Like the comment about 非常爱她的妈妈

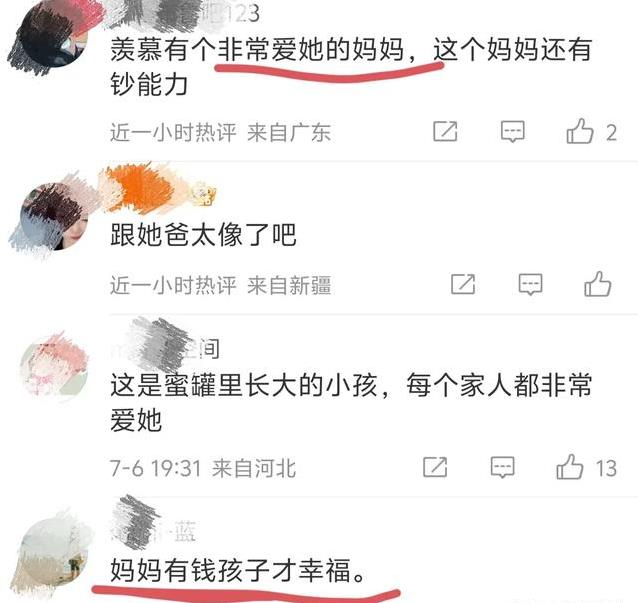pos(580,133)
